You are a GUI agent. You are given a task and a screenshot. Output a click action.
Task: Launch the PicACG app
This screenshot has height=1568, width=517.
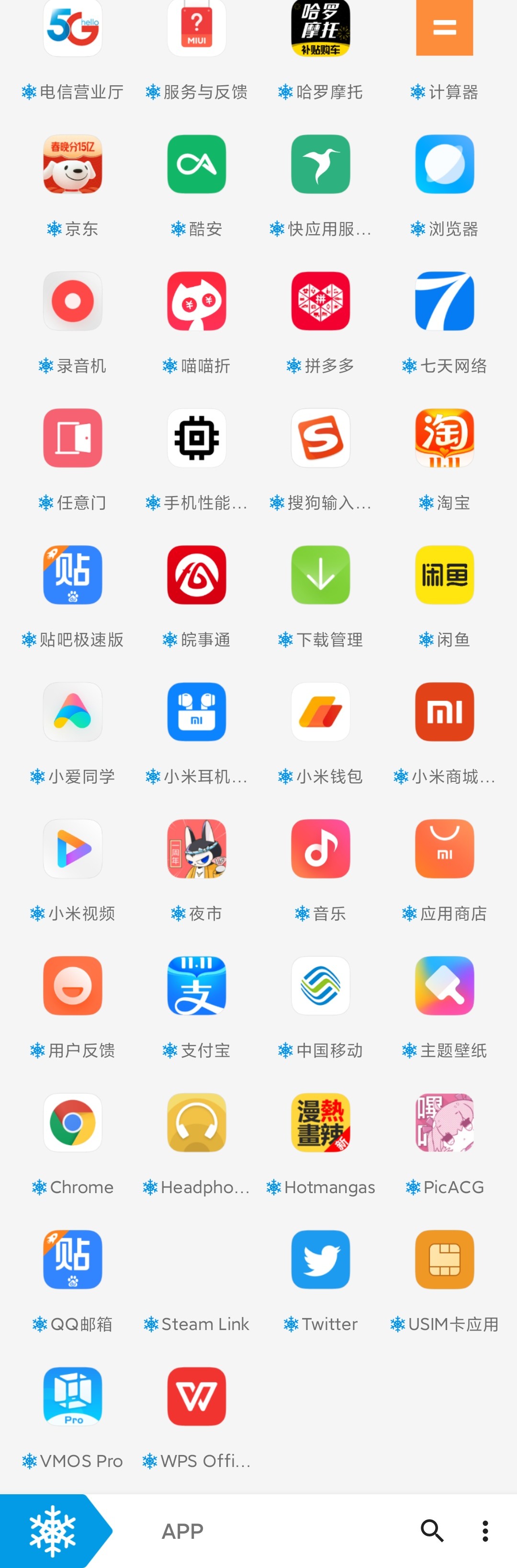click(x=444, y=1123)
